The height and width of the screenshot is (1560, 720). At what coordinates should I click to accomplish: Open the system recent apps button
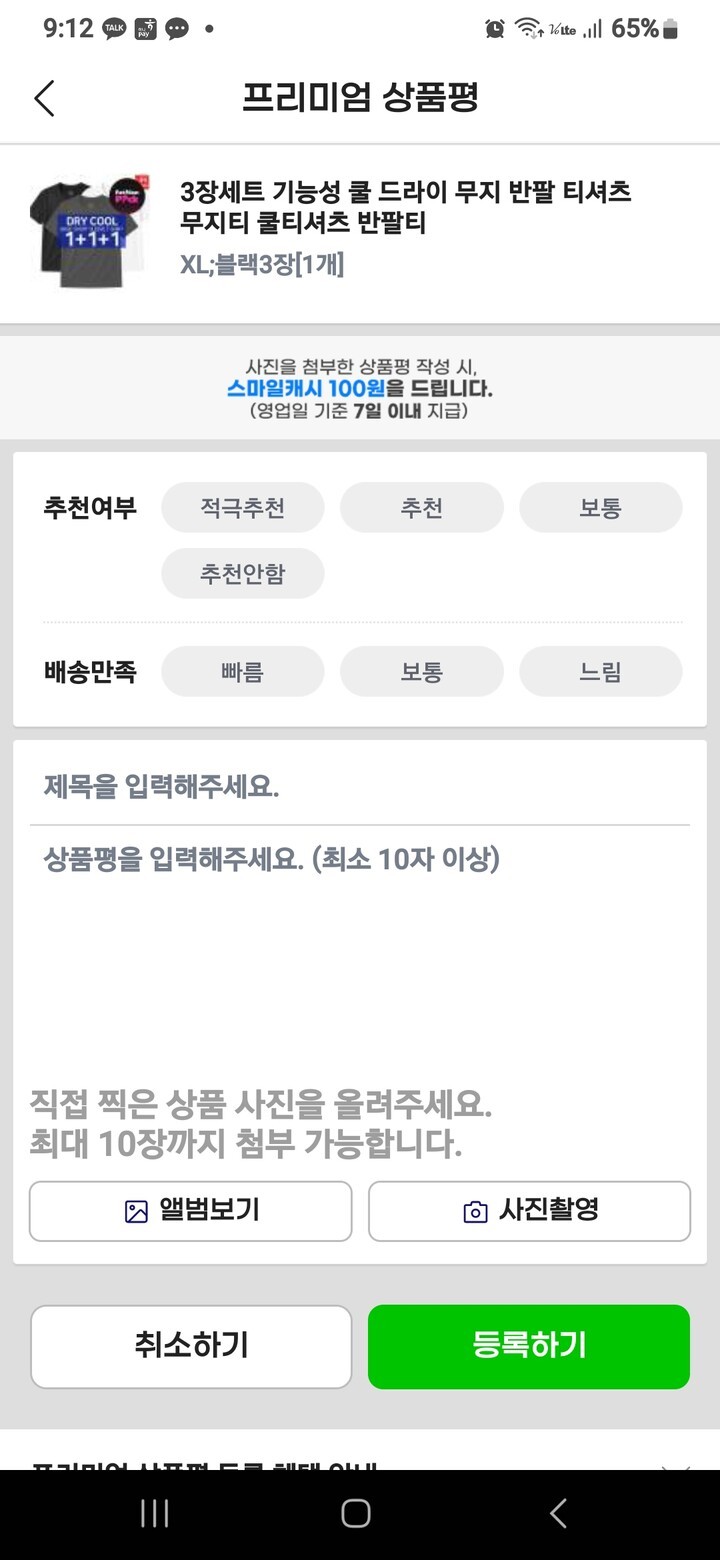[155, 1513]
